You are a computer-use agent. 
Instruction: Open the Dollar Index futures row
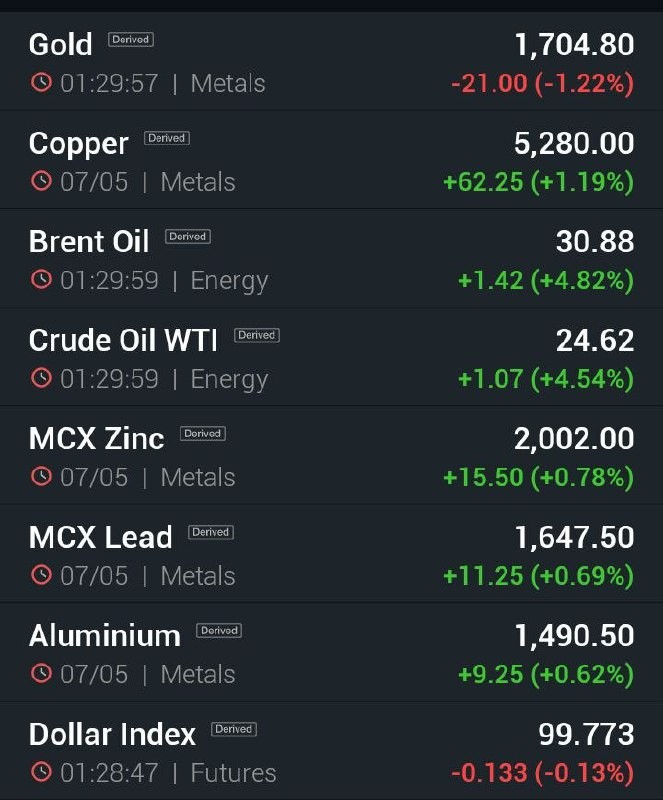click(x=331, y=751)
